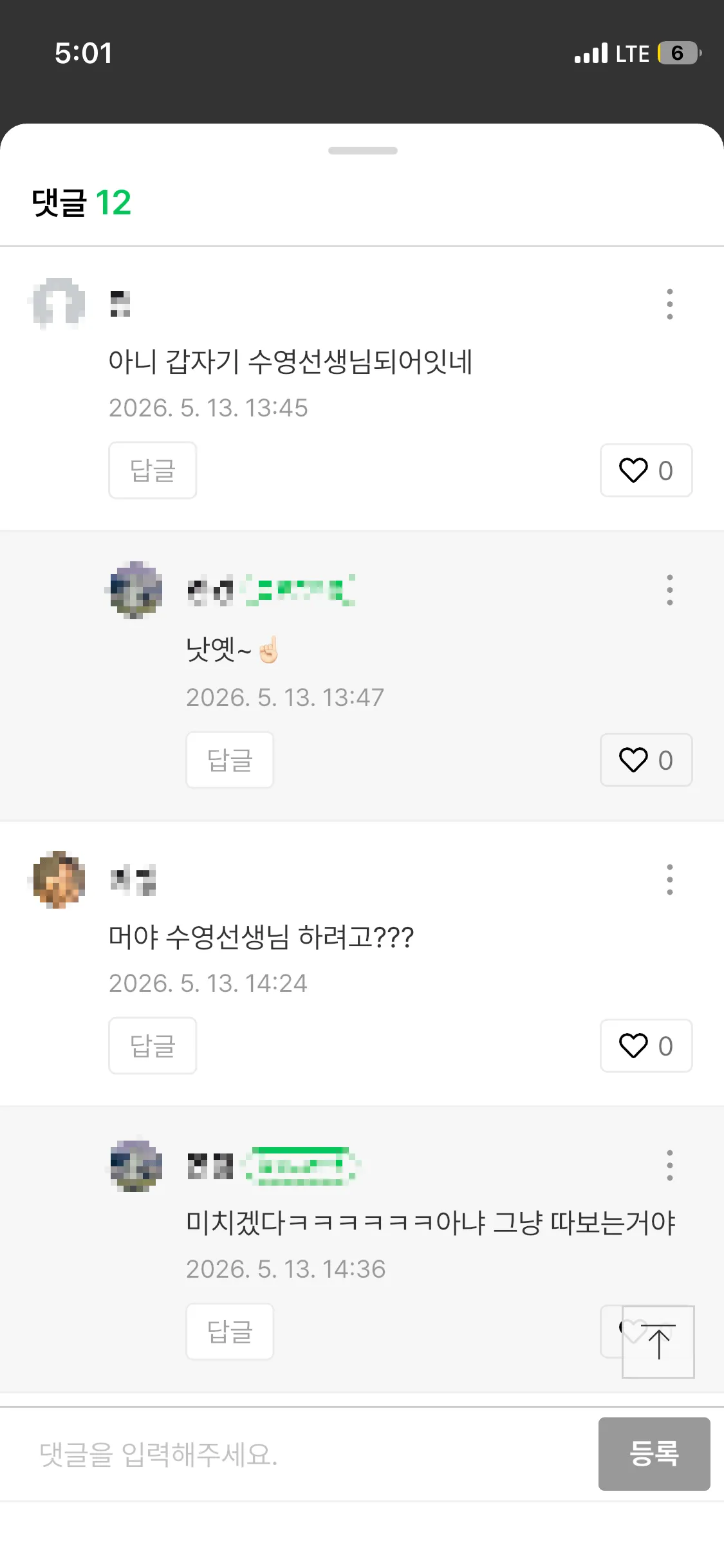Screen dimensions: 724x1568
Task: Tap the comment sheet drag handle
Action: coord(363,151)
